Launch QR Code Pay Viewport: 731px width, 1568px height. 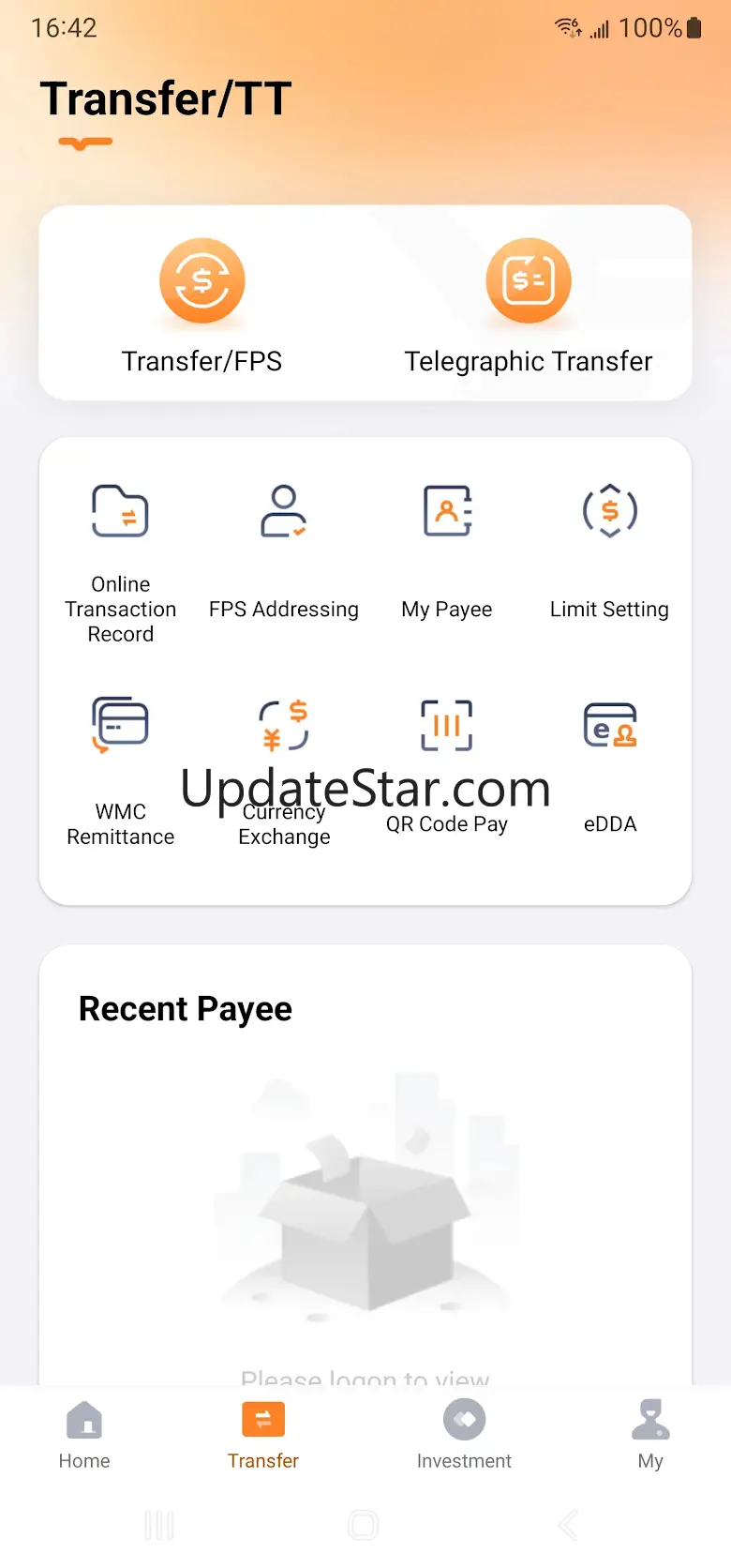[x=447, y=766]
